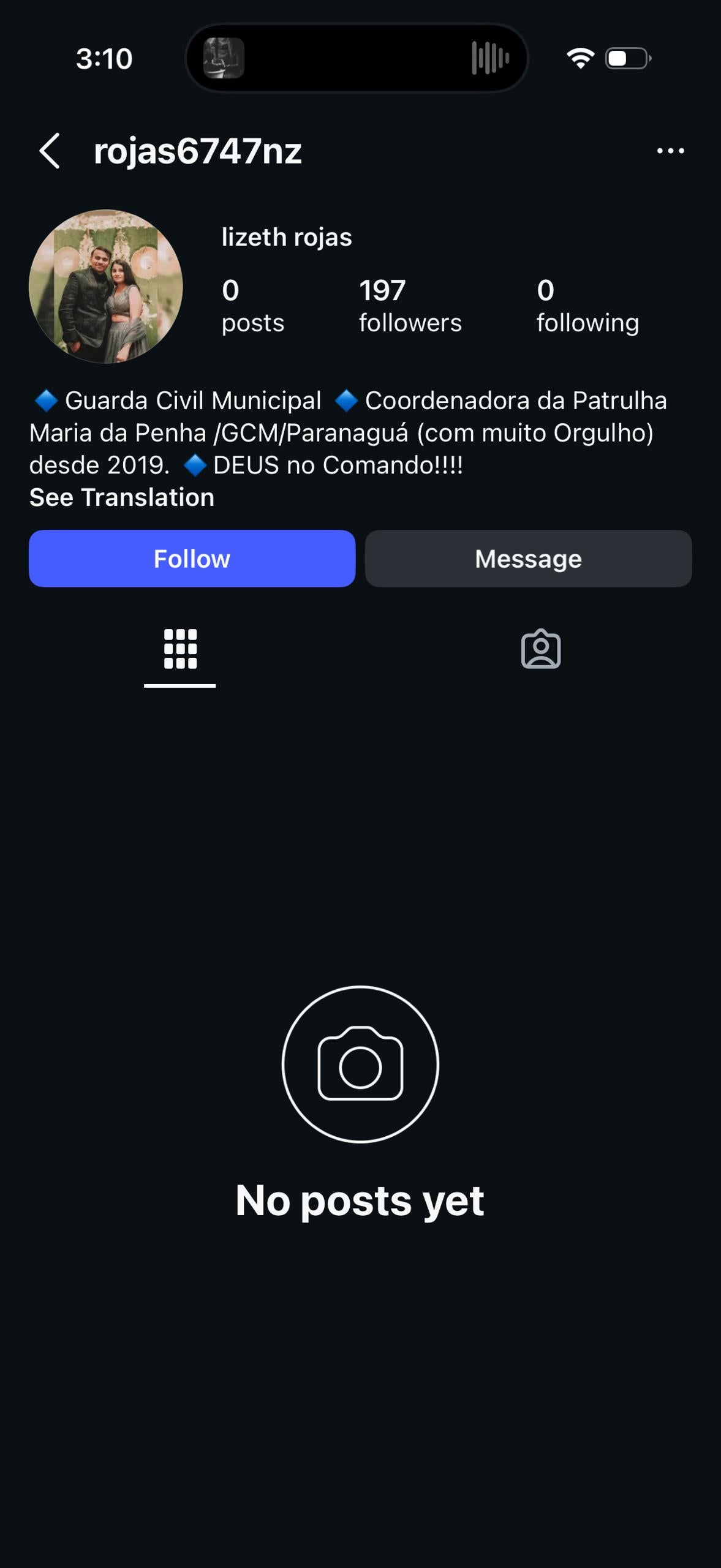Open lizeth rojas's profile picture
Screen dimensions: 721x1568
coord(106,287)
